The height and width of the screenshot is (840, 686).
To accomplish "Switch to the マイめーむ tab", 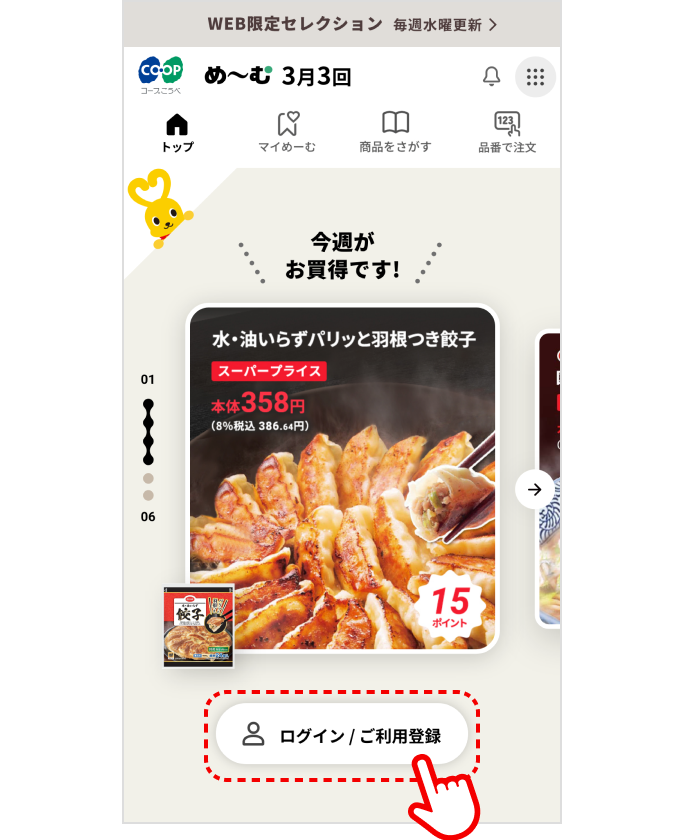I will [x=287, y=133].
